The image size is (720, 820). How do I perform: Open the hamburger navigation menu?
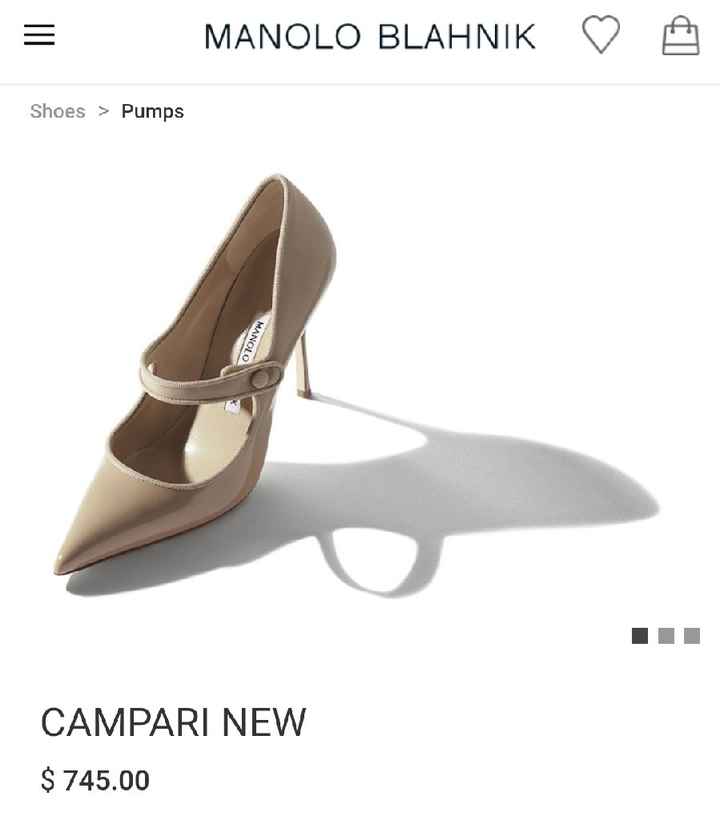tap(40, 36)
